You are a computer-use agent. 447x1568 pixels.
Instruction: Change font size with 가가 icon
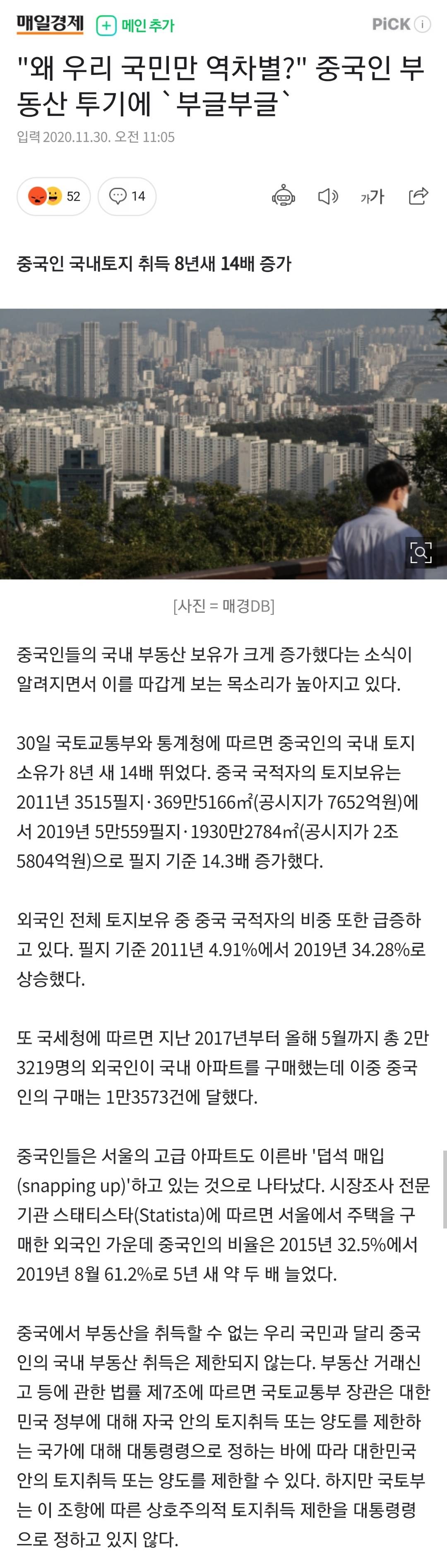[x=372, y=196]
